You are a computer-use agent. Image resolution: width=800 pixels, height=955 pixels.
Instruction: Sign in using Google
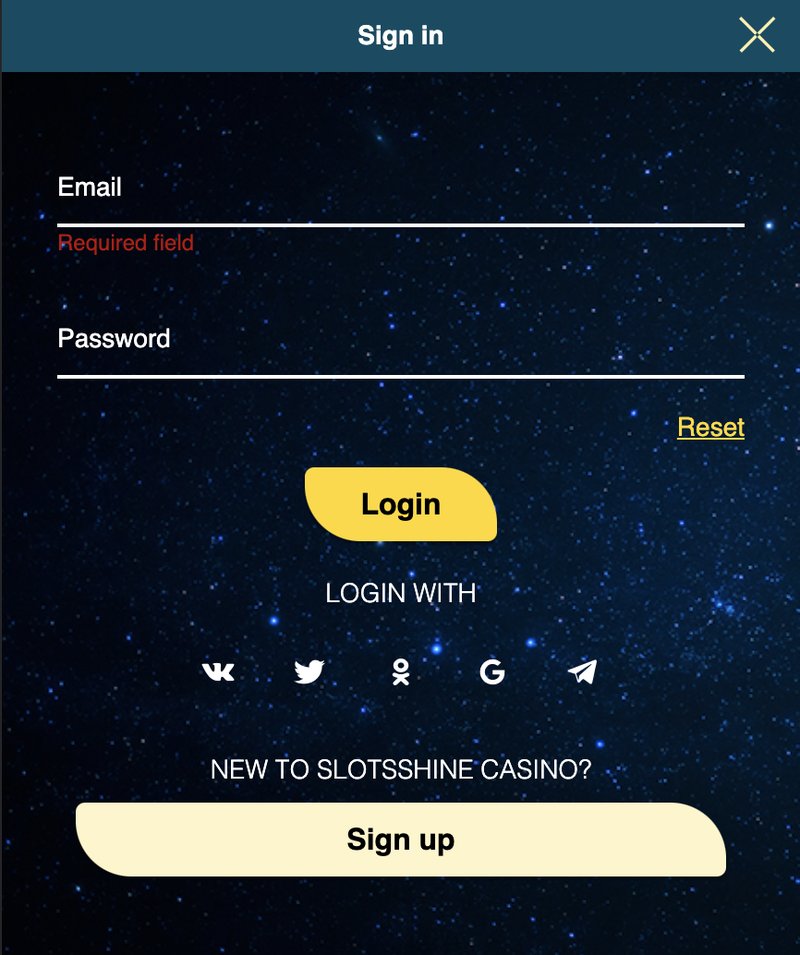coord(492,672)
